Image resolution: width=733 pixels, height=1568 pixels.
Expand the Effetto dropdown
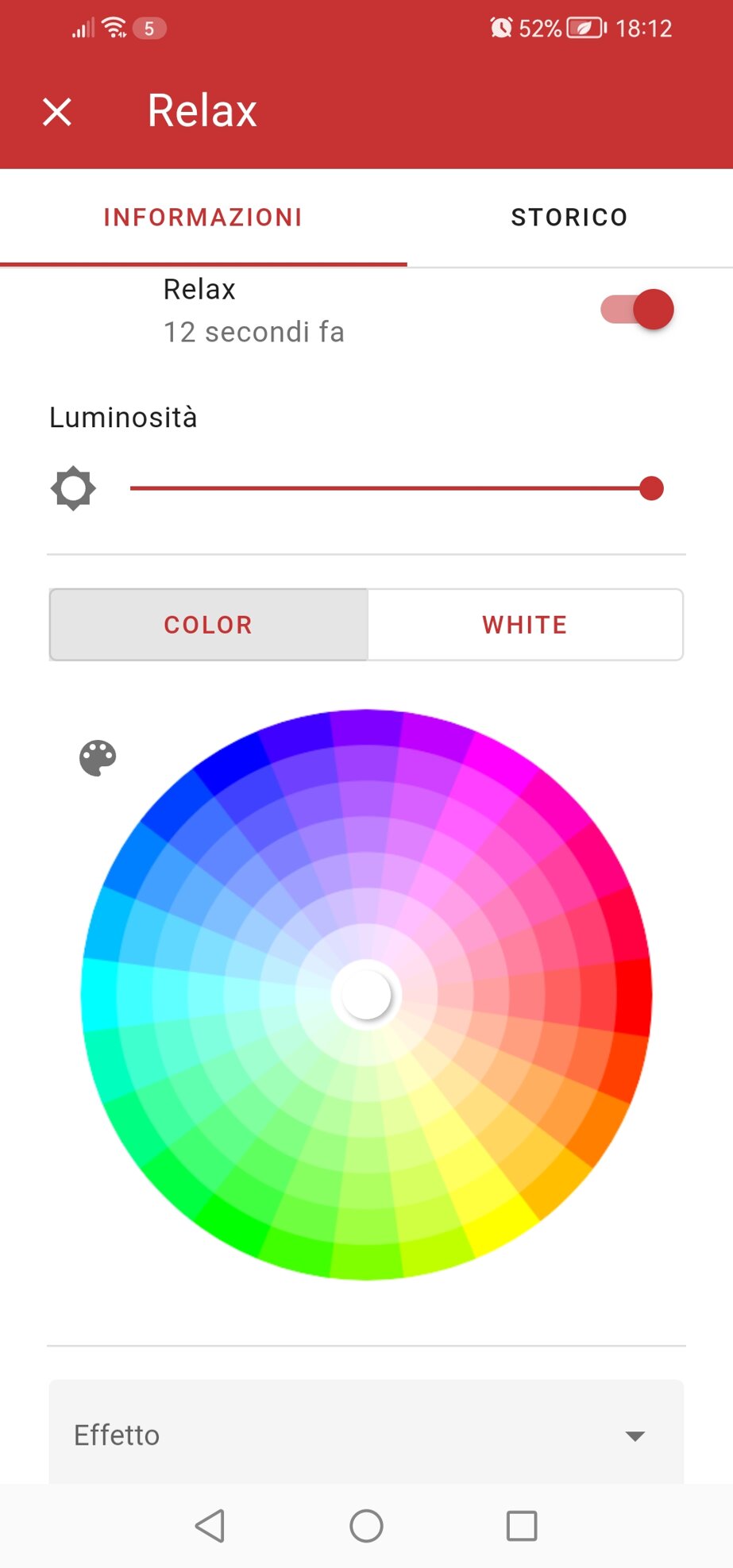point(366,1435)
